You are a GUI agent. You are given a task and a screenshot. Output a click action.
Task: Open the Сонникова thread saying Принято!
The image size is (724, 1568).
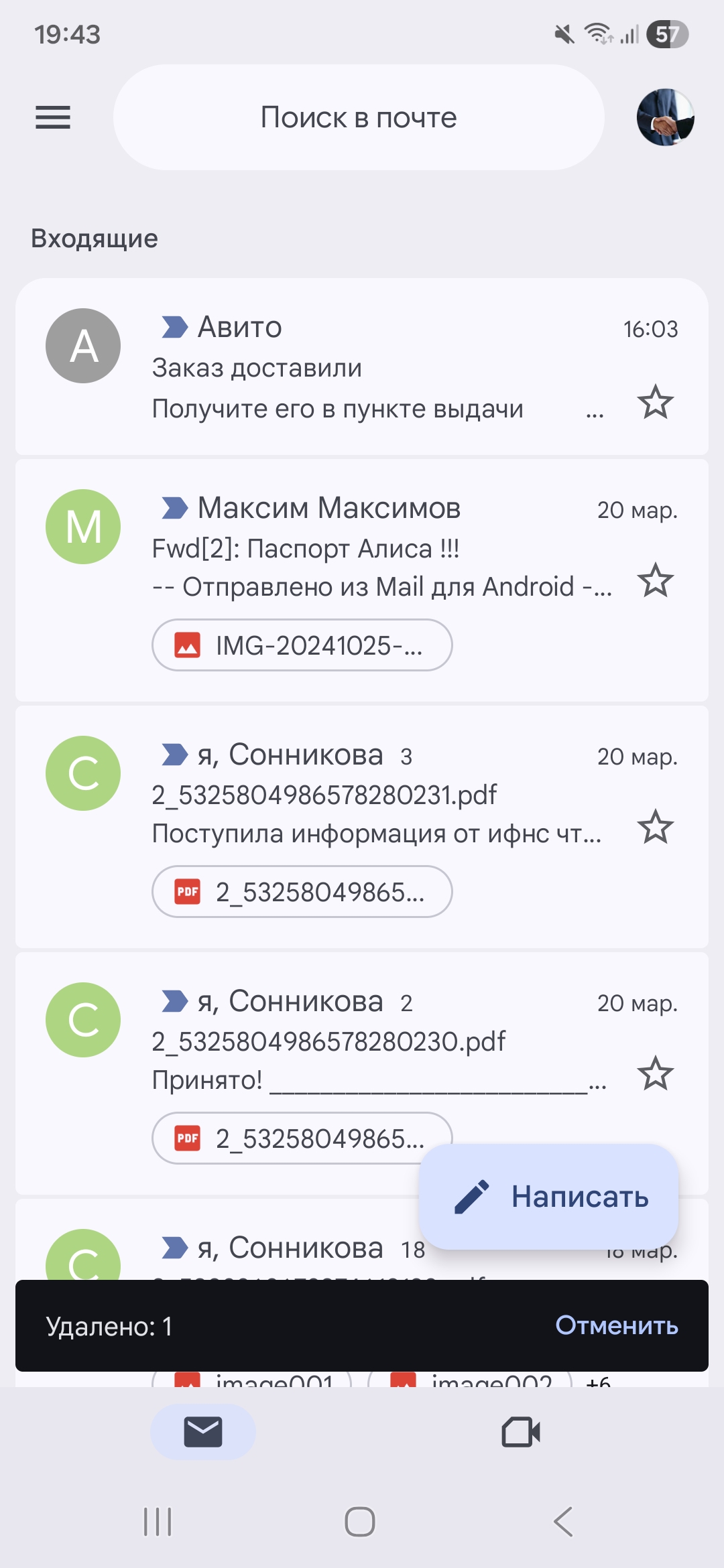point(375,1043)
